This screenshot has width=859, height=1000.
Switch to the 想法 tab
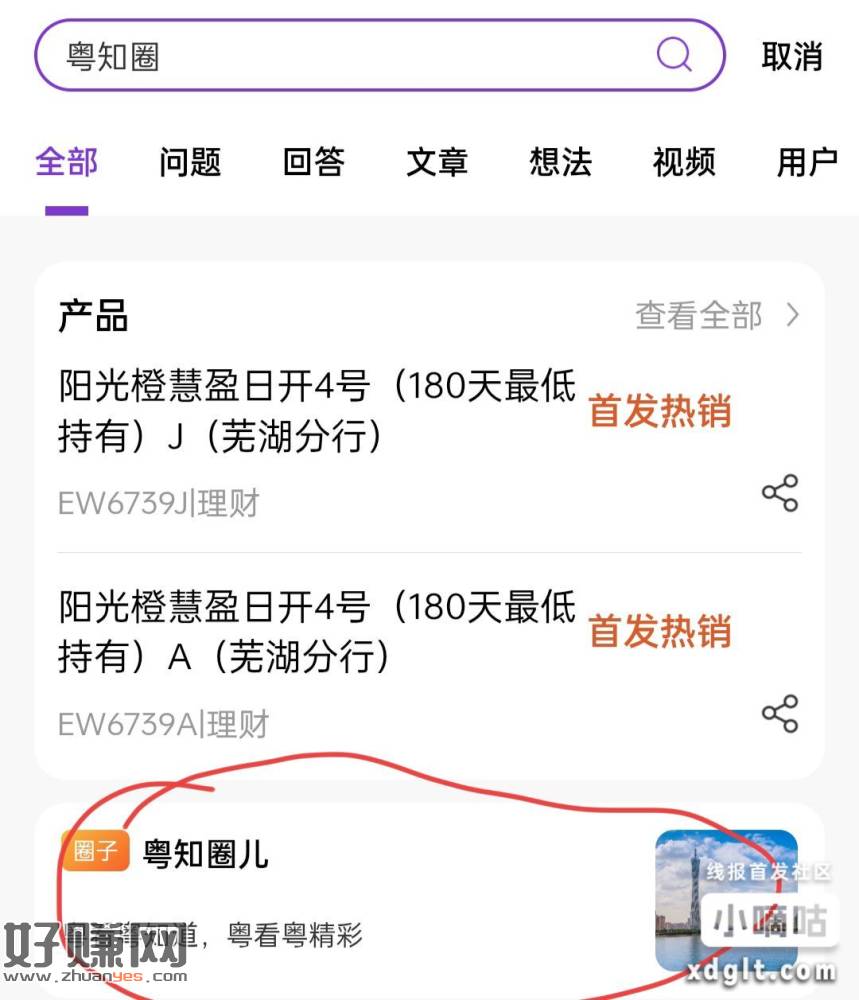(561, 163)
